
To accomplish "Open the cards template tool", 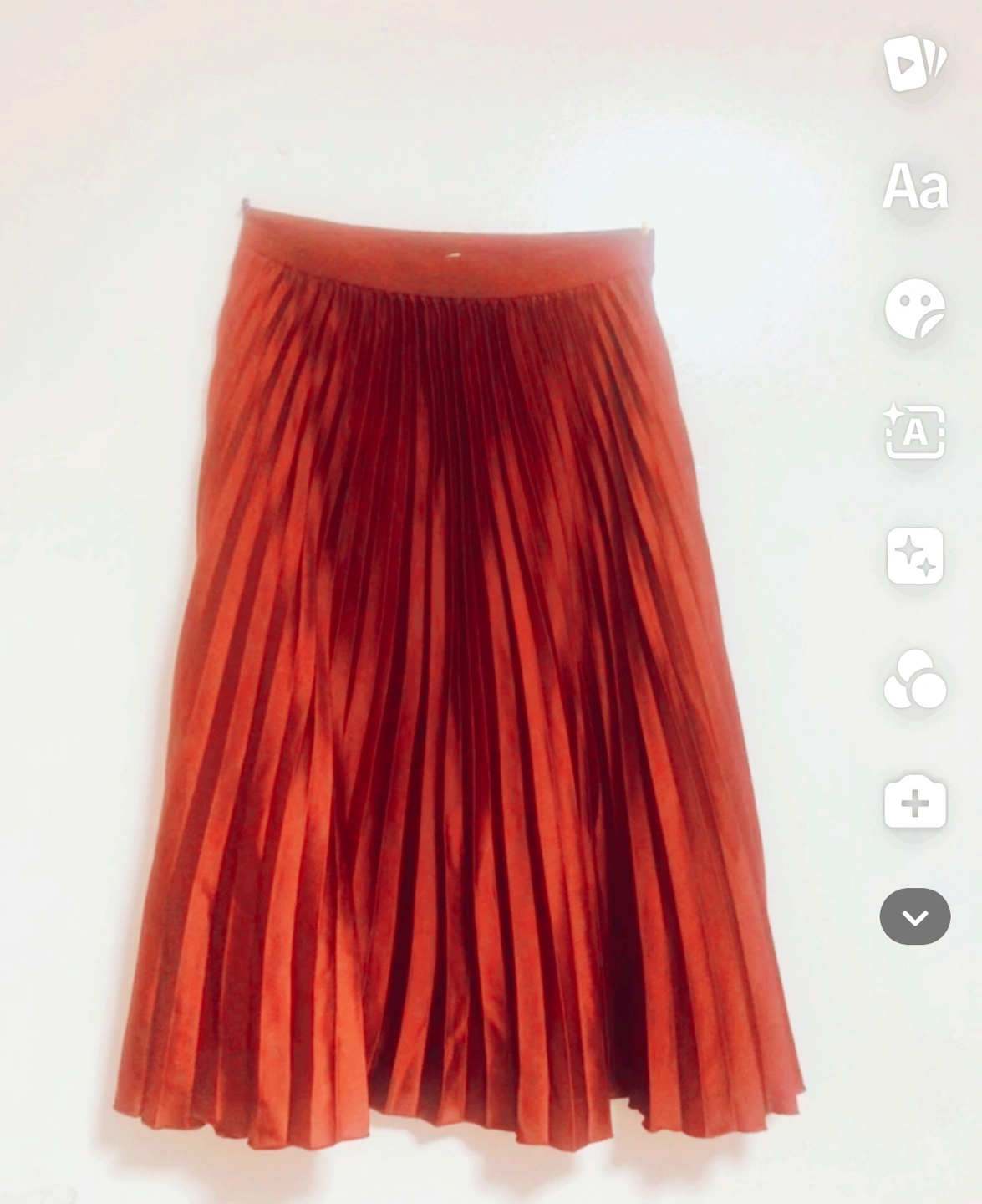I will click(914, 64).
